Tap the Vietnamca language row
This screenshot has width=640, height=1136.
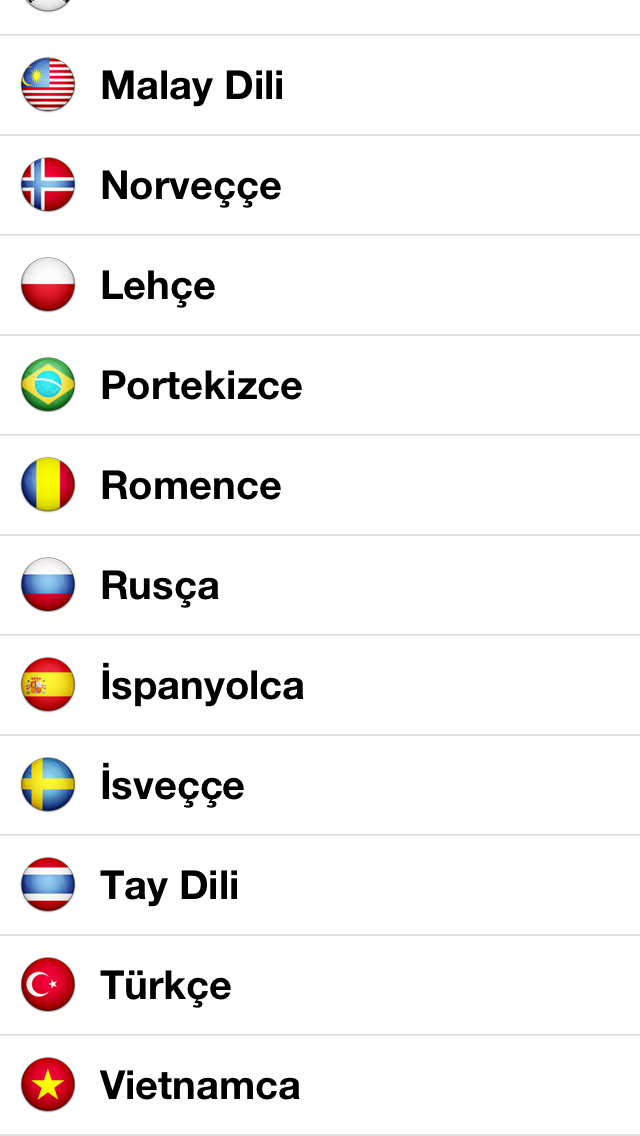(320, 1085)
